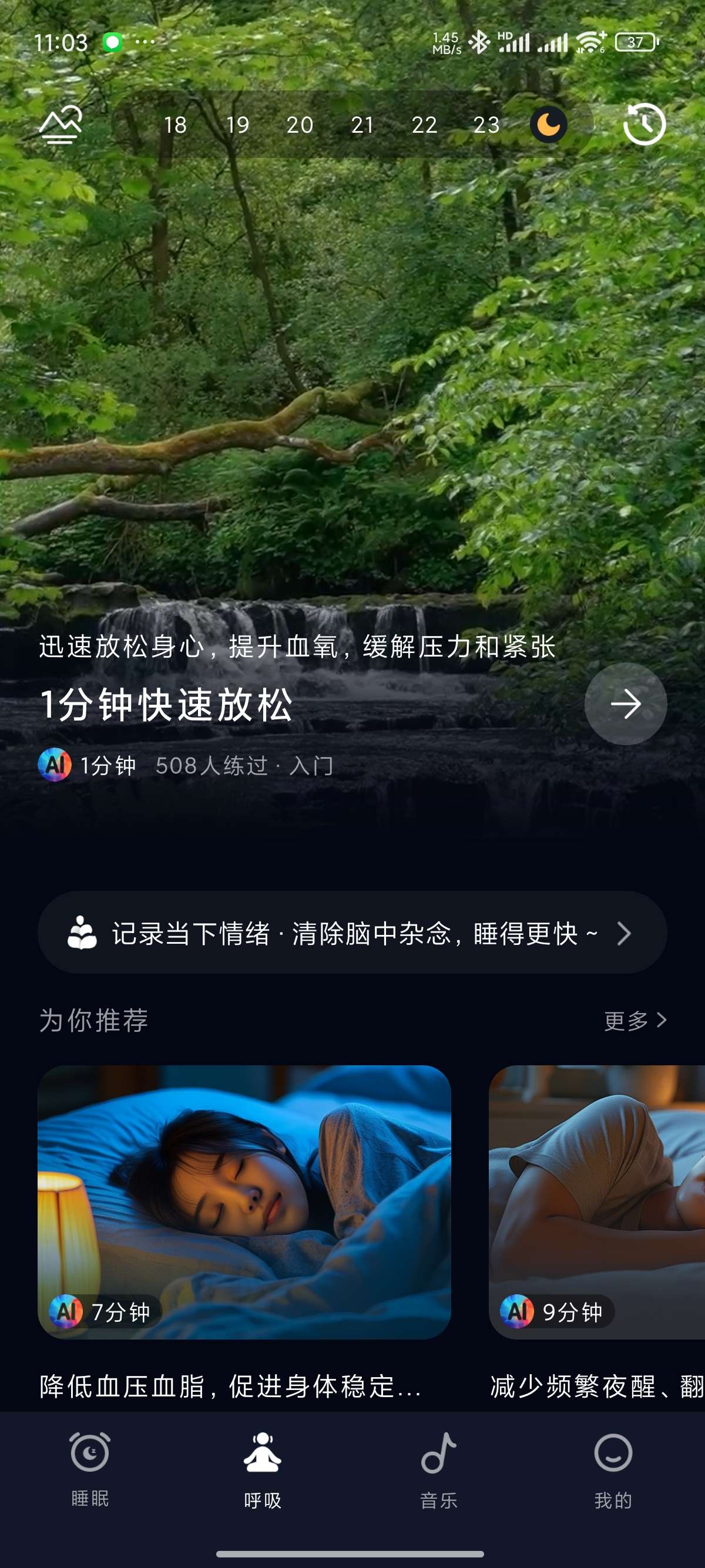The height and width of the screenshot is (1568, 705).
Task: Select hour 22 in the time strip
Action: 424,125
